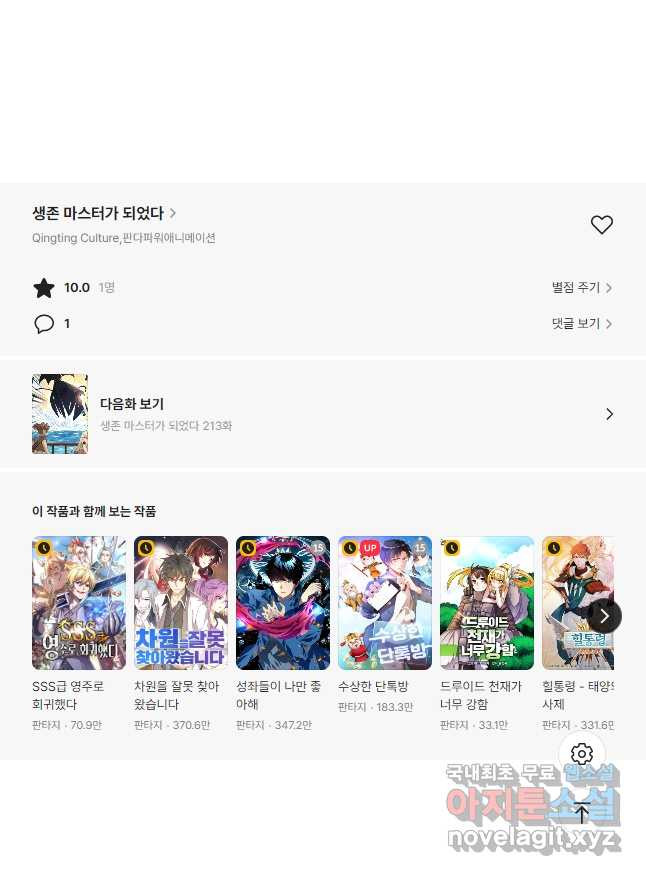
Task: Tap 별점 주기 to rate the episode
Action: pos(582,288)
